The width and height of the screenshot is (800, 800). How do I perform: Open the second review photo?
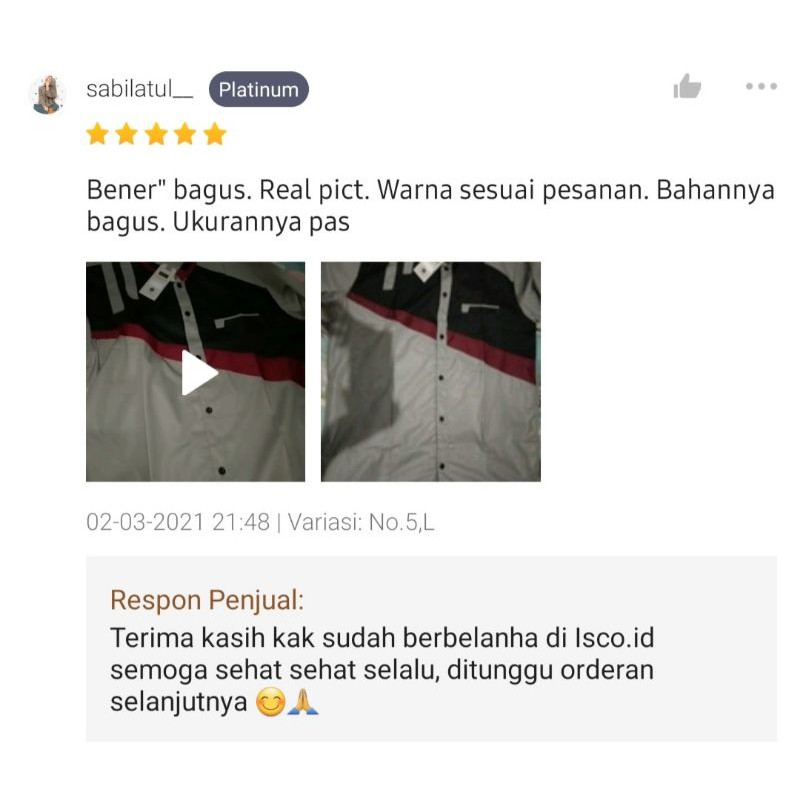pyautogui.click(x=430, y=372)
